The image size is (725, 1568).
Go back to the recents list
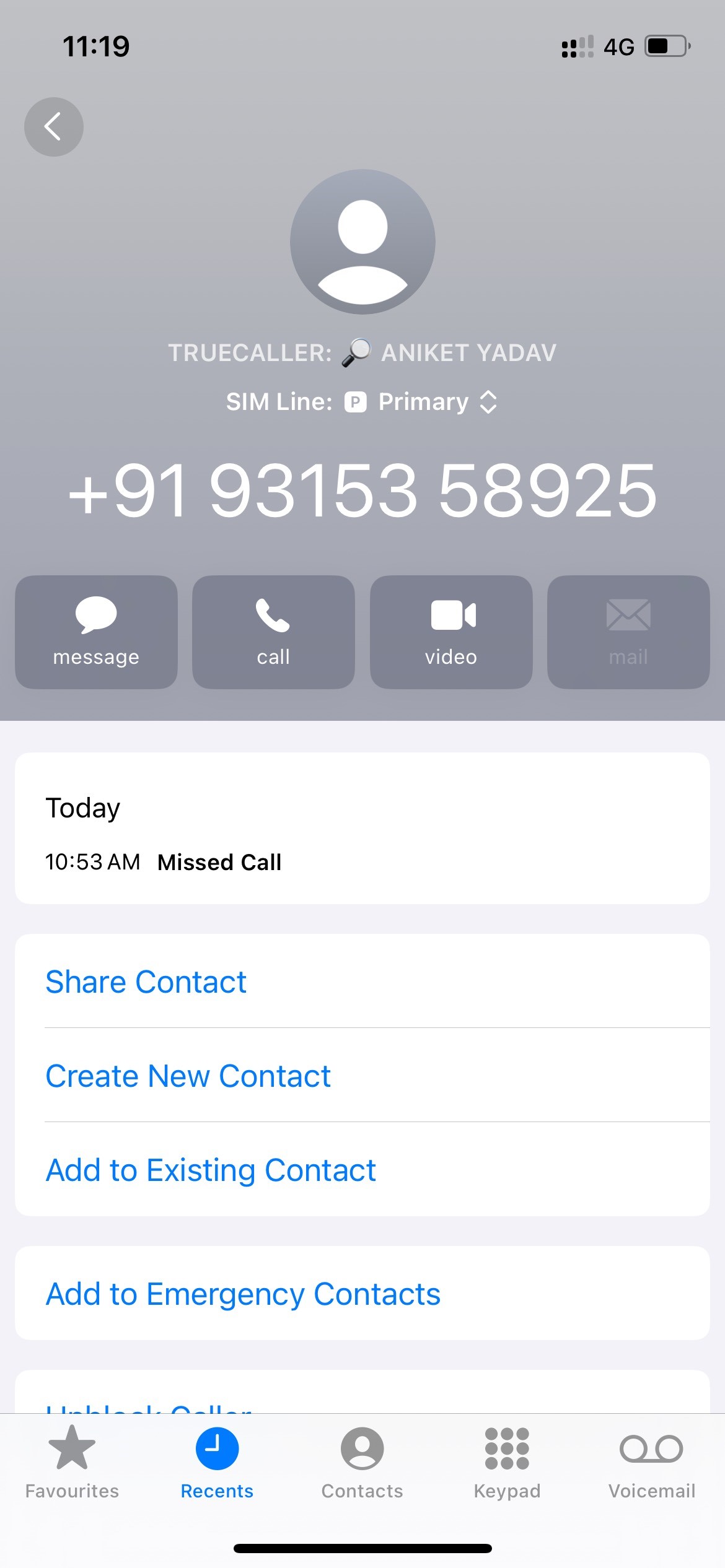coord(53,127)
